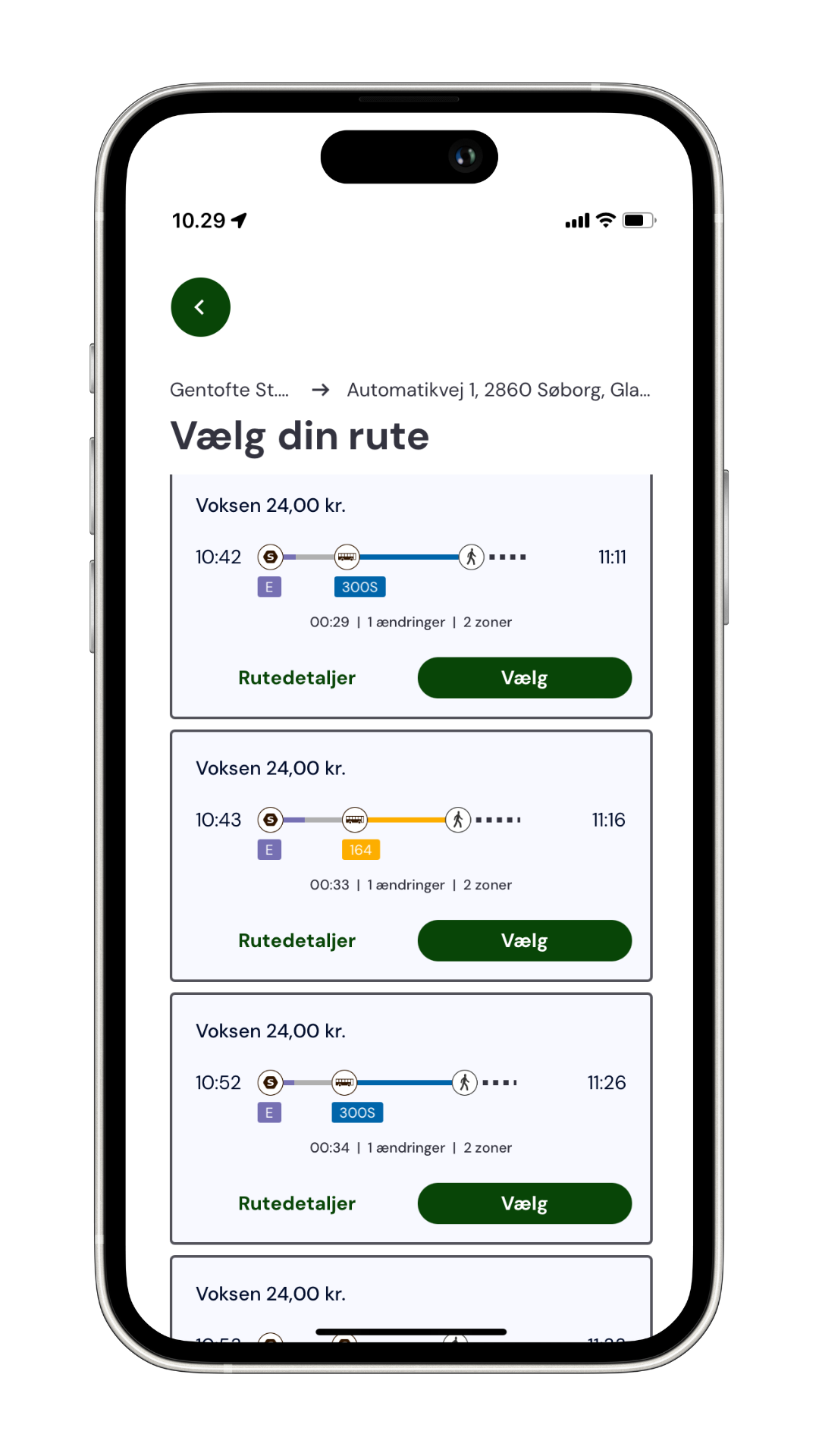Tap Vælg for the 10:52 departure
The width and height of the screenshot is (819, 1456).
[x=524, y=1203]
